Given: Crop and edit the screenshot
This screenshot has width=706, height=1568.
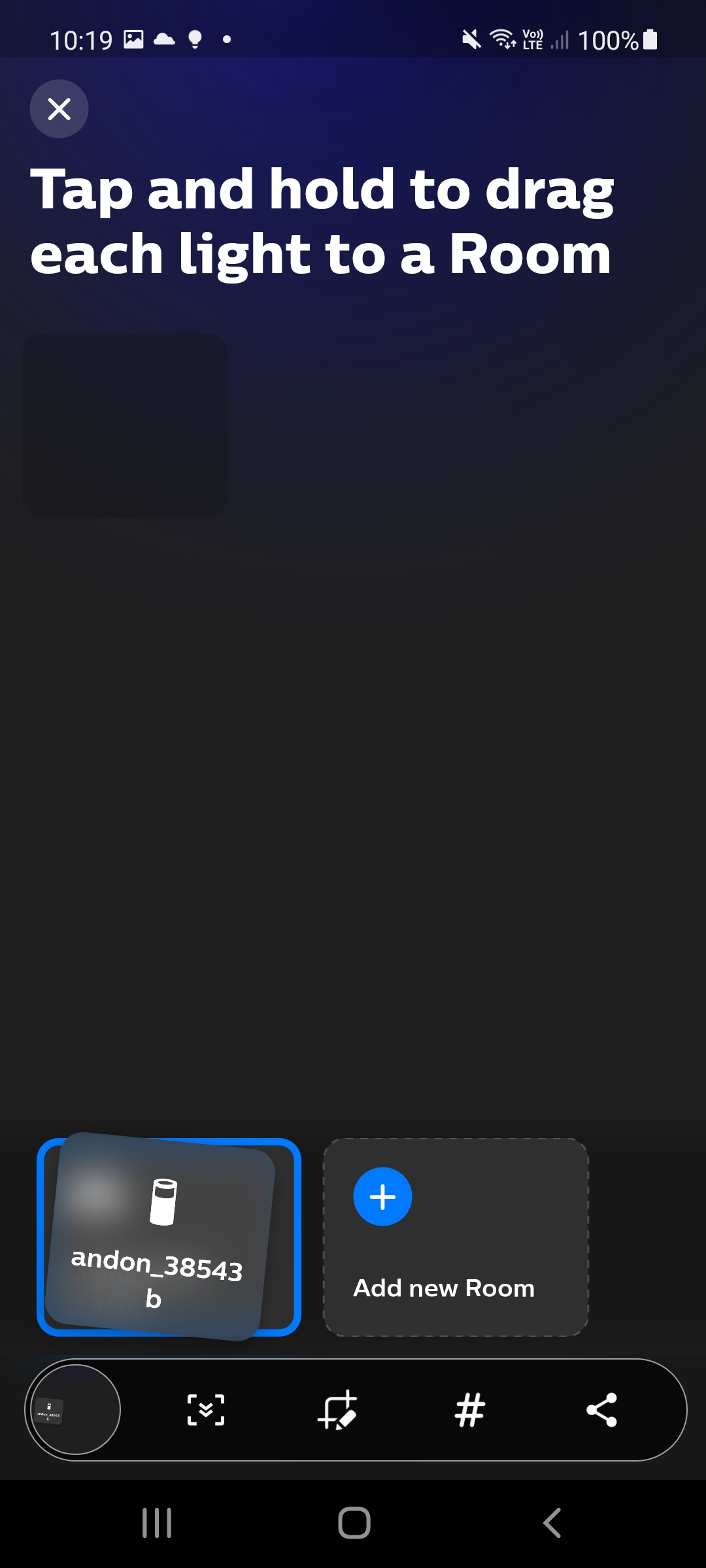Looking at the screenshot, I should pyautogui.click(x=337, y=1409).
